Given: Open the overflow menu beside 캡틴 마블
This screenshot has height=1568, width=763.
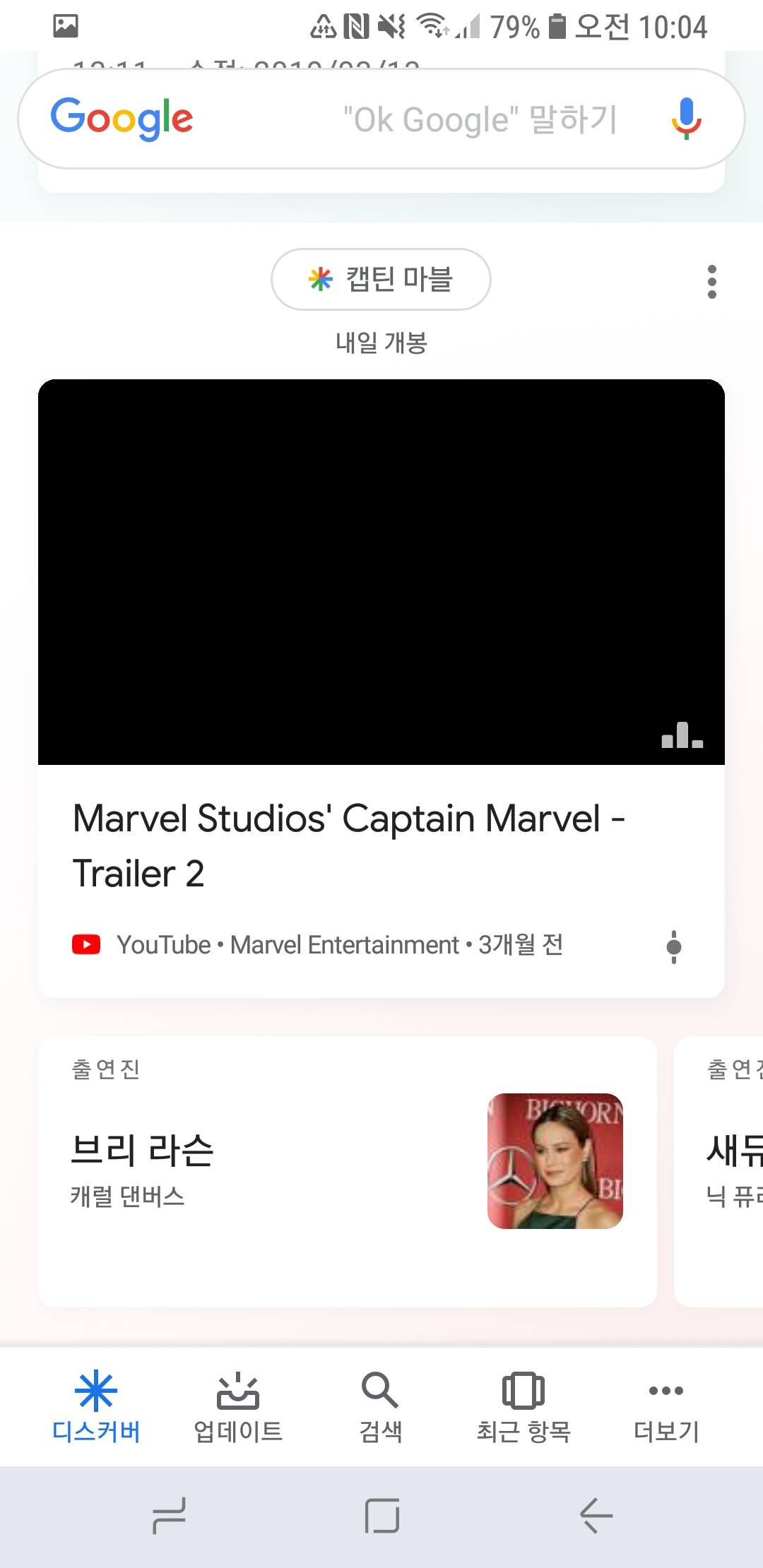Looking at the screenshot, I should [711, 282].
